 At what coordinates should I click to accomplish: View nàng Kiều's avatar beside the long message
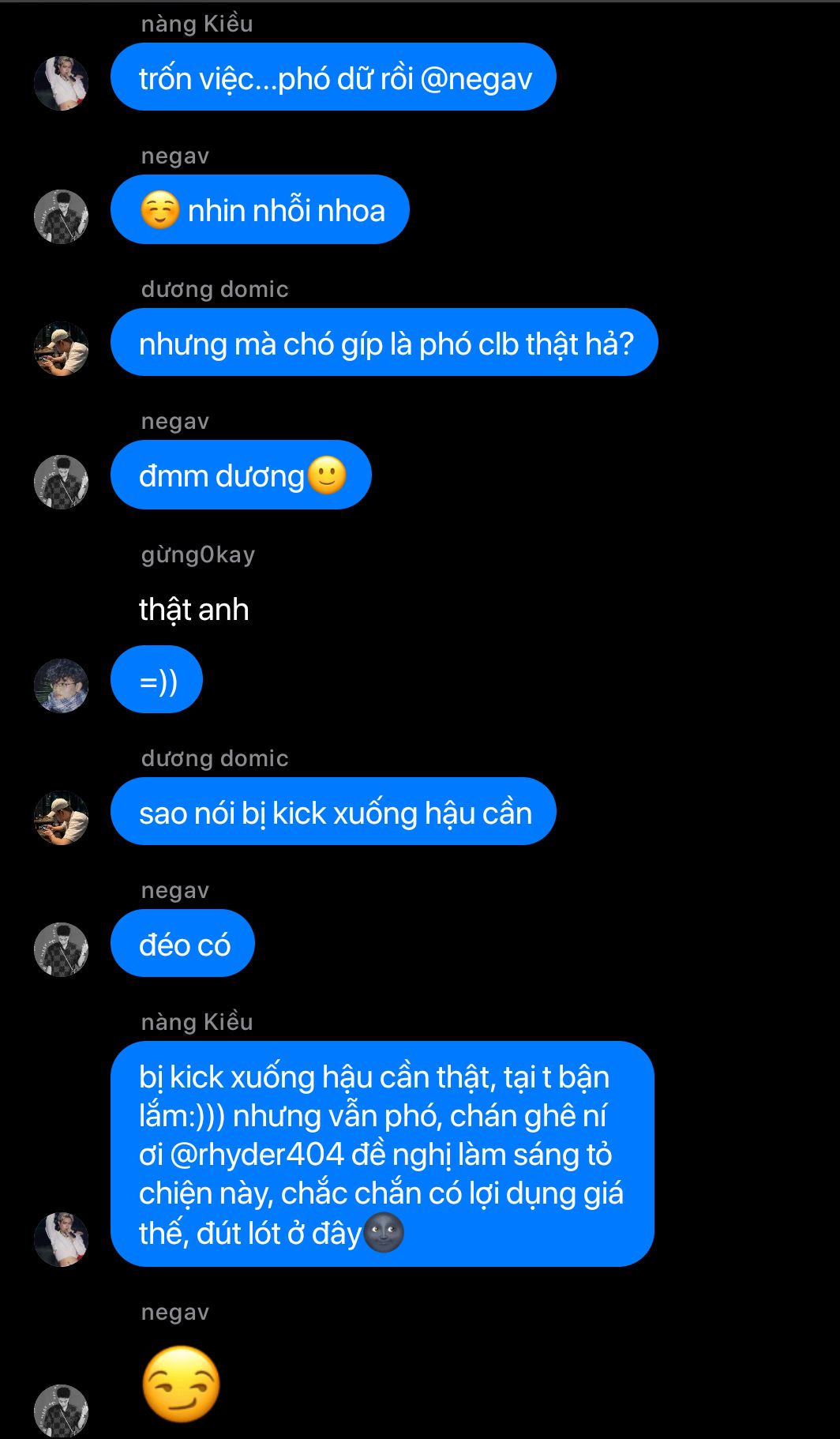pos(61,1239)
